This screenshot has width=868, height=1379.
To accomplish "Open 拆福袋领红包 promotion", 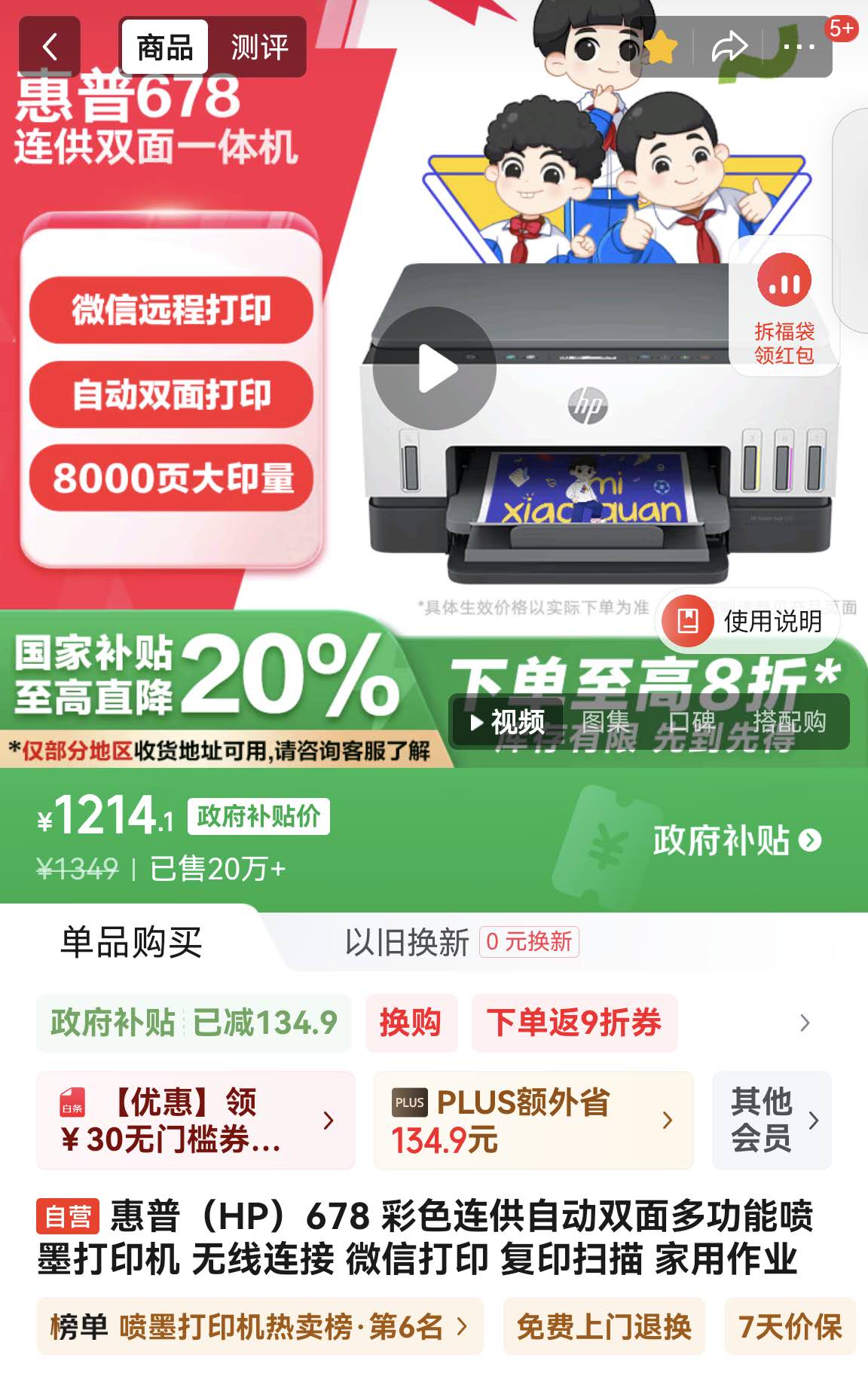I will [784, 309].
